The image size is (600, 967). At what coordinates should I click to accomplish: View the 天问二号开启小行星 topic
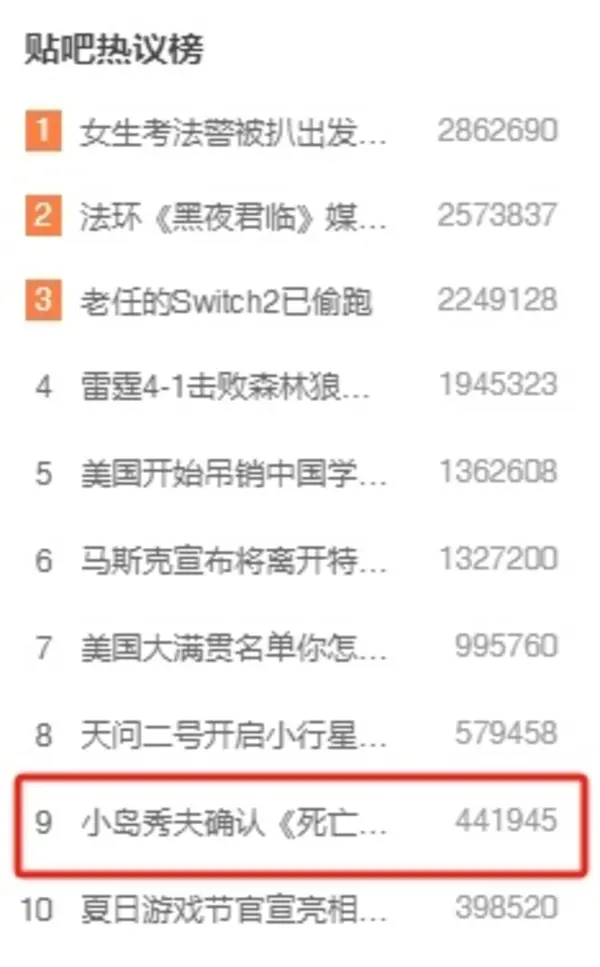(233, 735)
